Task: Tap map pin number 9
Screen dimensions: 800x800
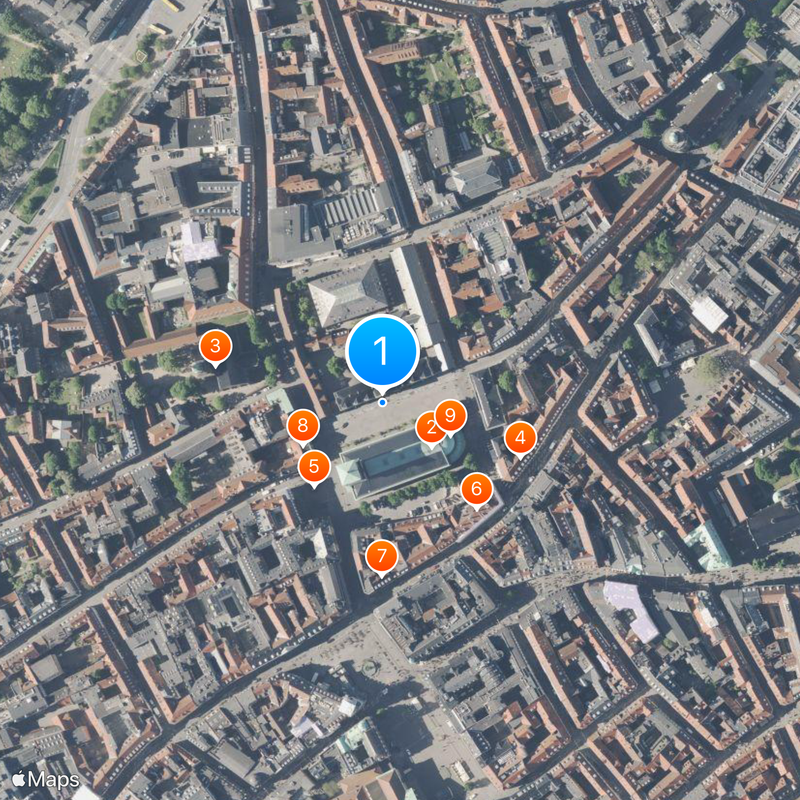Action: [x=451, y=414]
